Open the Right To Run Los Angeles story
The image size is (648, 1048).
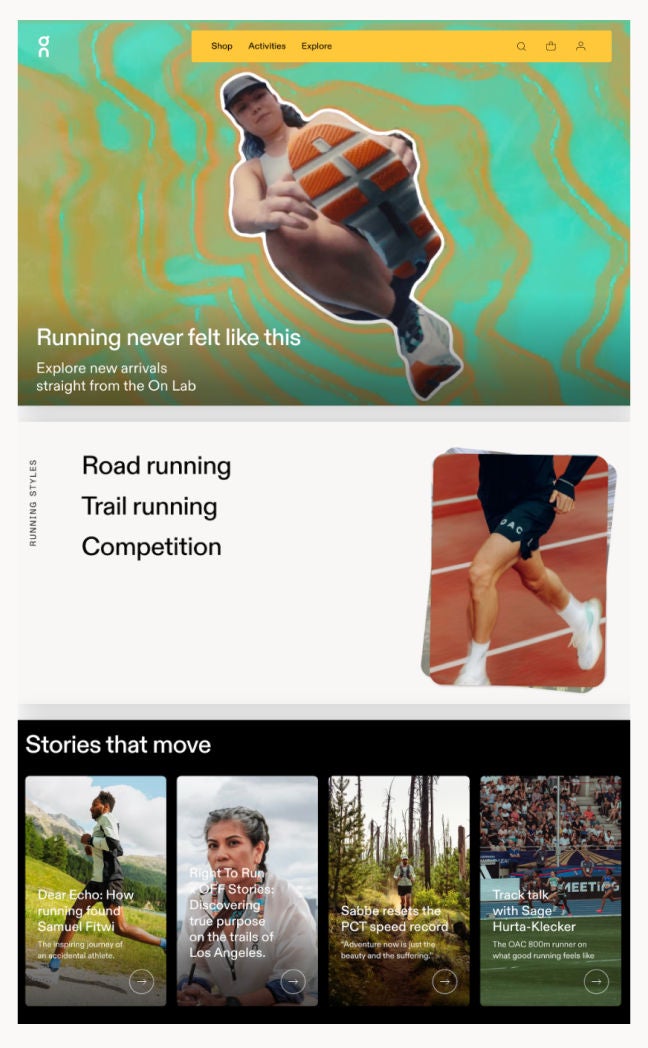[x=247, y=890]
